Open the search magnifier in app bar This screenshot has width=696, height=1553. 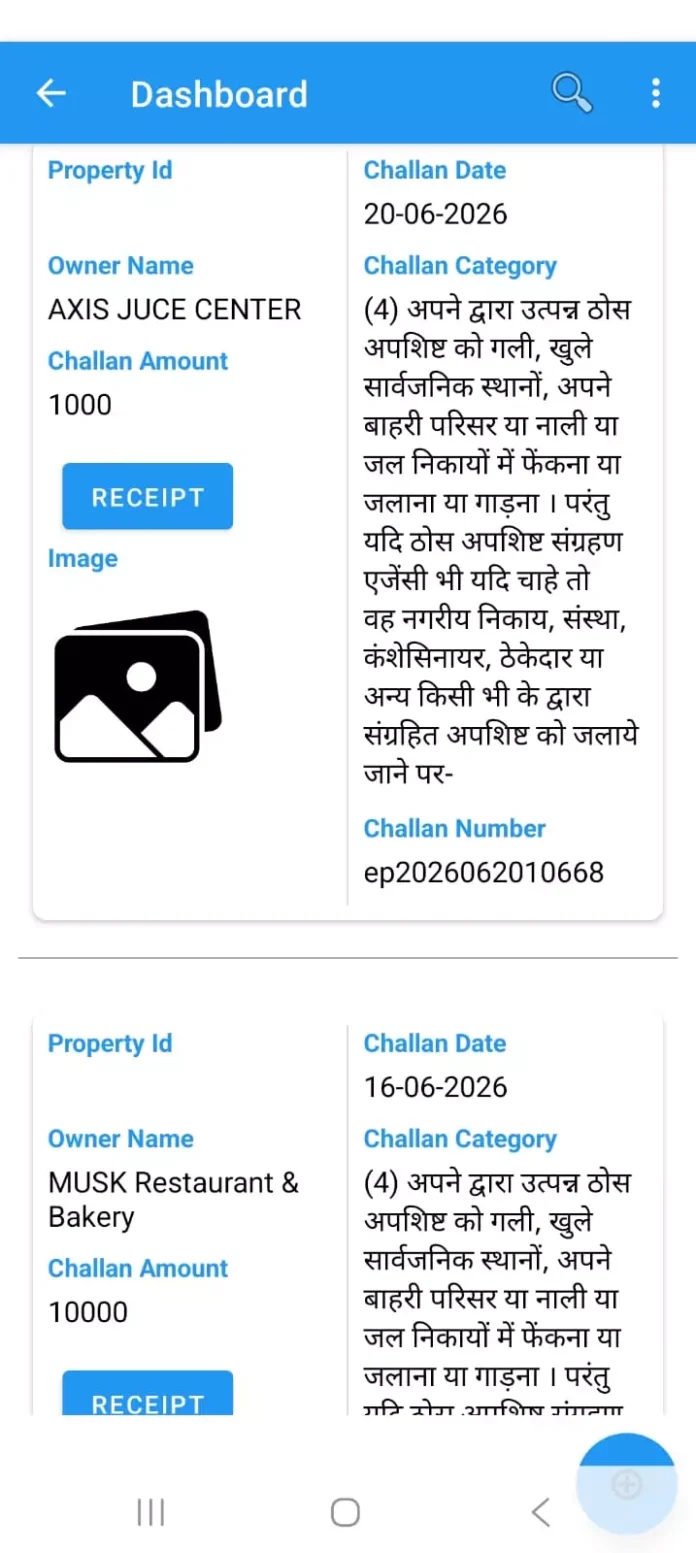(572, 93)
